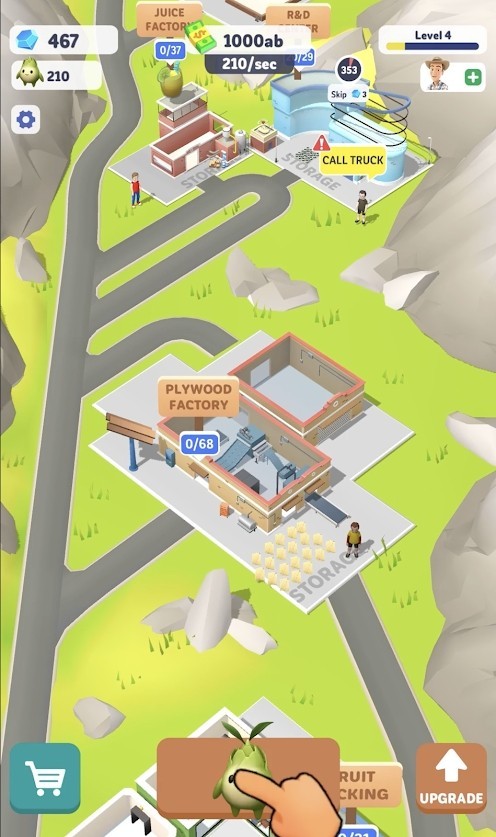The height and width of the screenshot is (837, 496).
Task: Call truck for R&D storage
Action: pyautogui.click(x=353, y=160)
